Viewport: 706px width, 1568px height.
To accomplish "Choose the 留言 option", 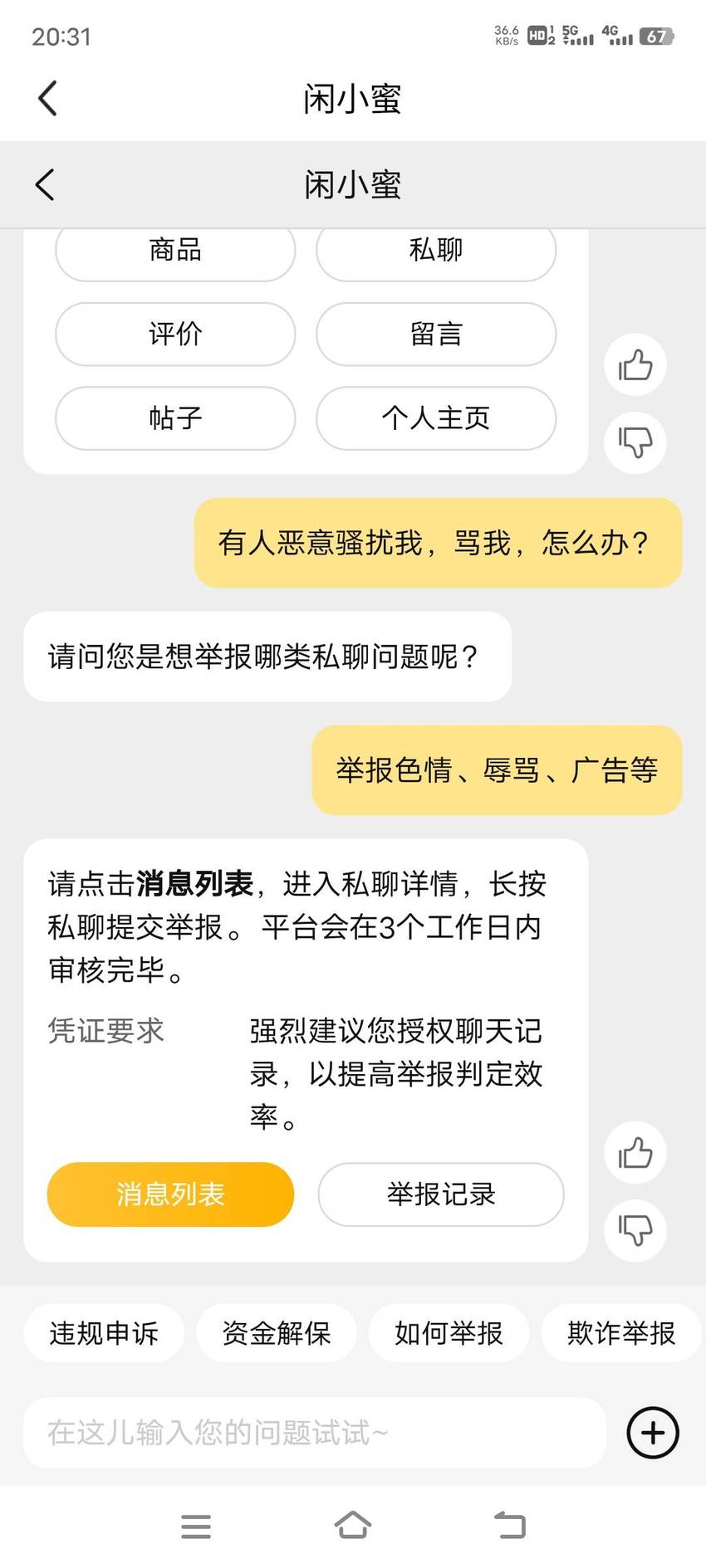I will coord(436,334).
